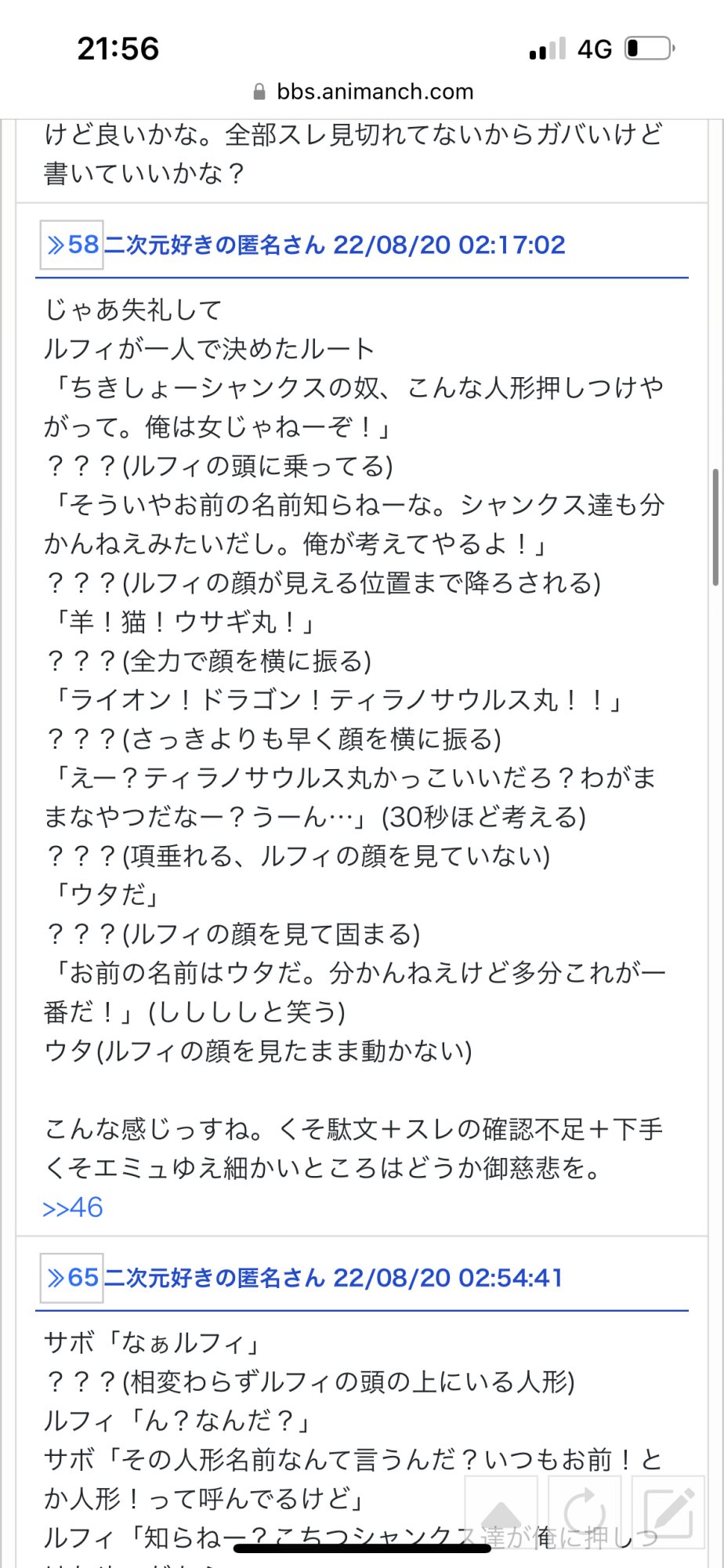Reload the thread with the refresh button
This screenshot has height=1568, width=724.
point(585,1512)
